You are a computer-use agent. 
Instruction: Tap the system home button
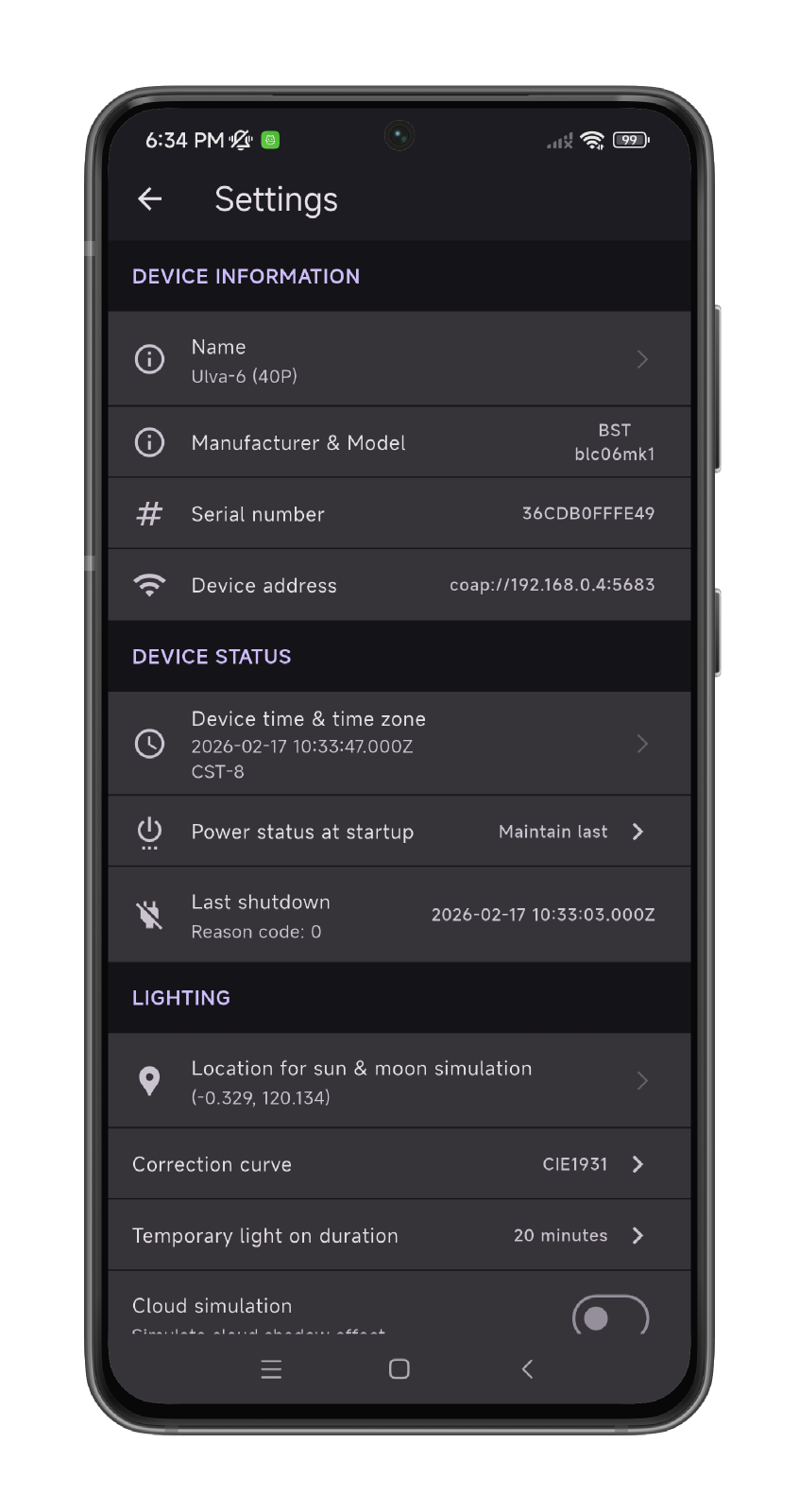tap(399, 1369)
